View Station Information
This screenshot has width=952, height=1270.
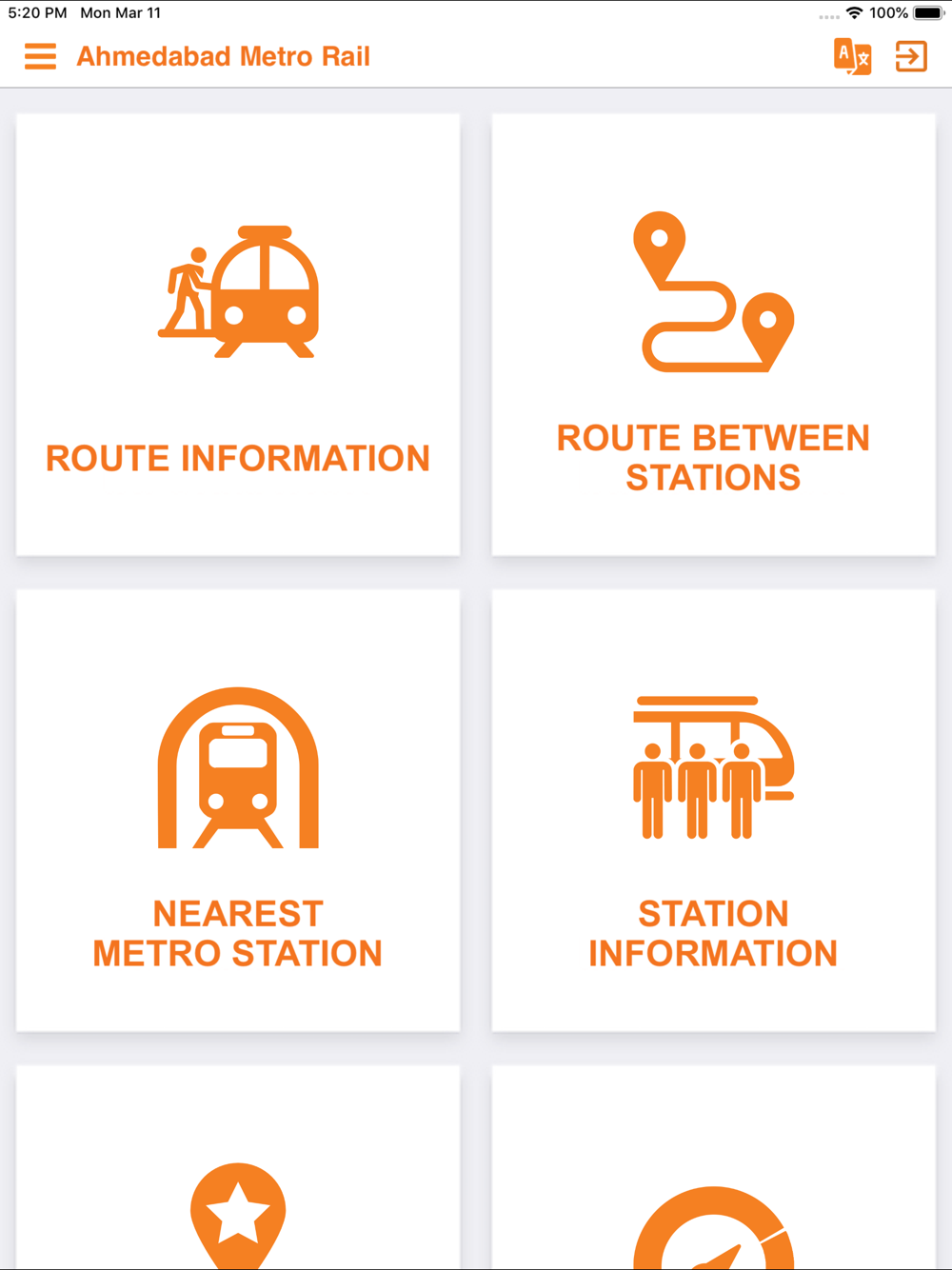(x=713, y=810)
